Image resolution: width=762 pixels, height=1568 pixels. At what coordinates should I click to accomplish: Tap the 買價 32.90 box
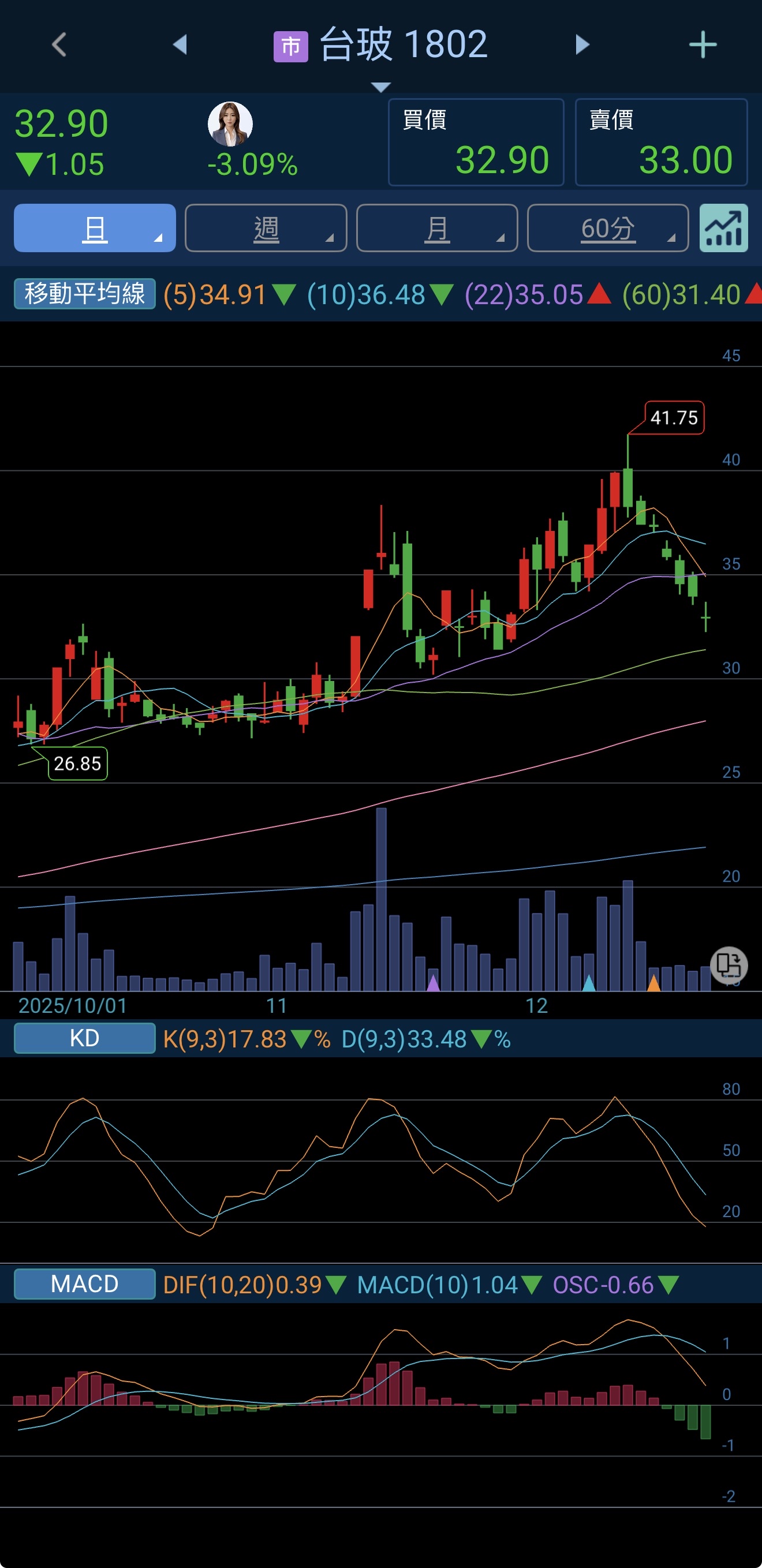pyautogui.click(x=476, y=143)
